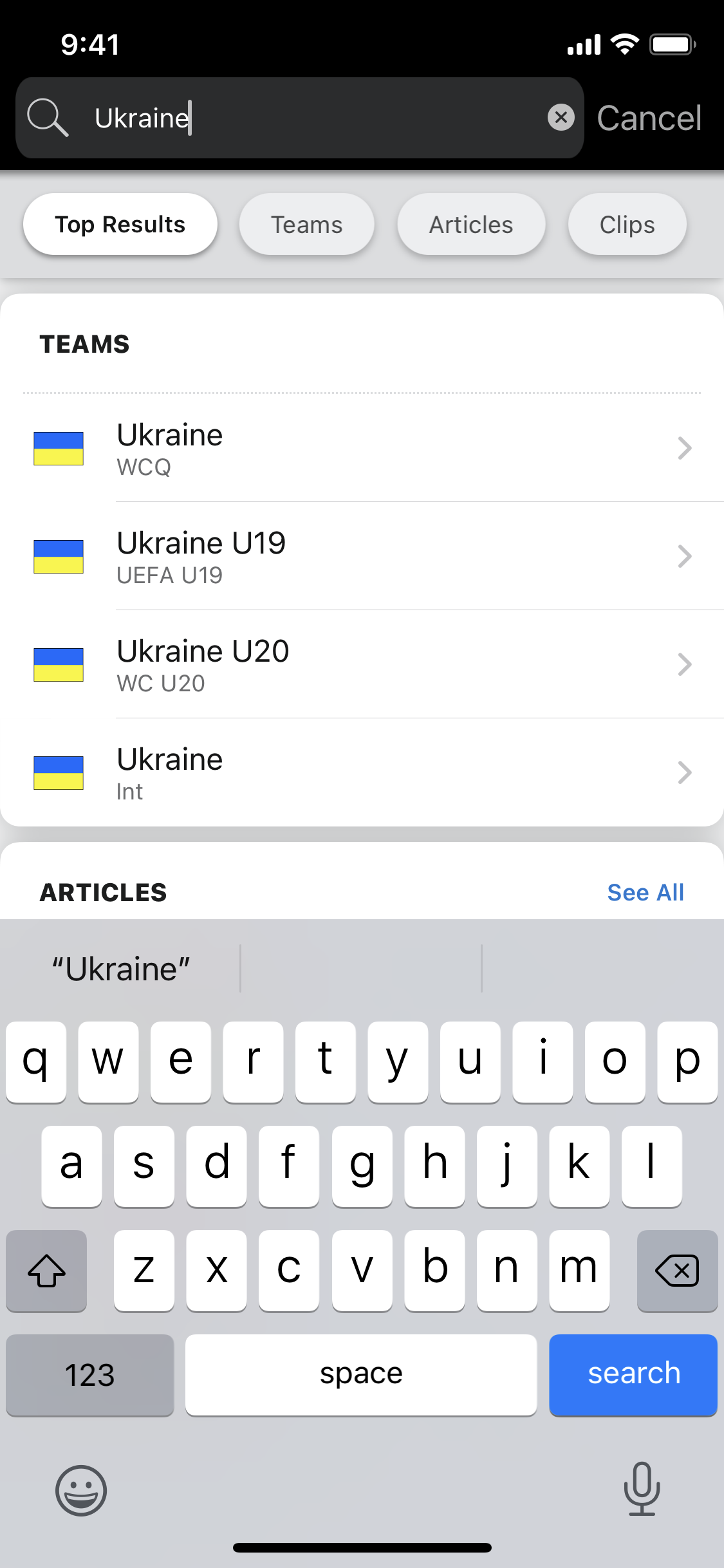Tap the keyboard backspace key

coord(677,1271)
